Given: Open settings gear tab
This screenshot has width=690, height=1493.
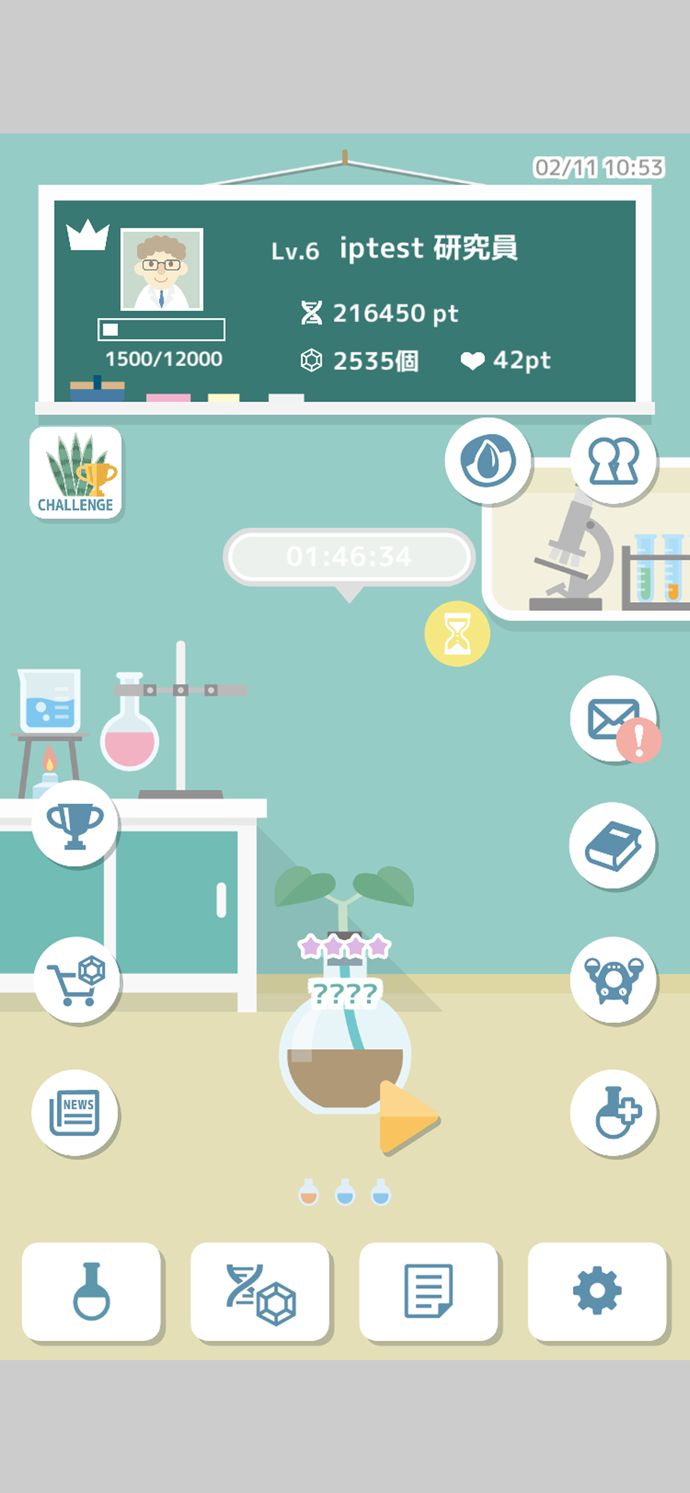Looking at the screenshot, I should [597, 1291].
